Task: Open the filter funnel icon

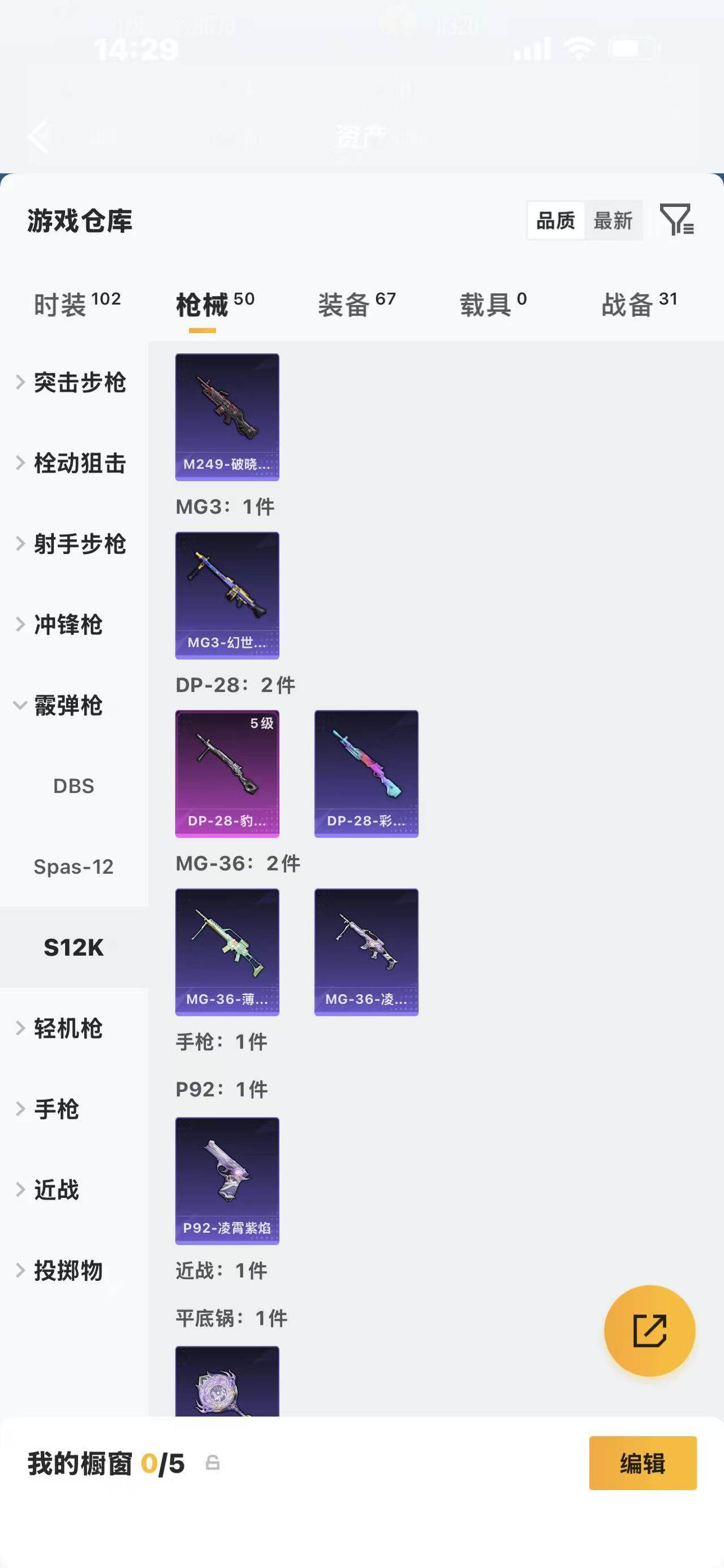Action: pos(678,222)
